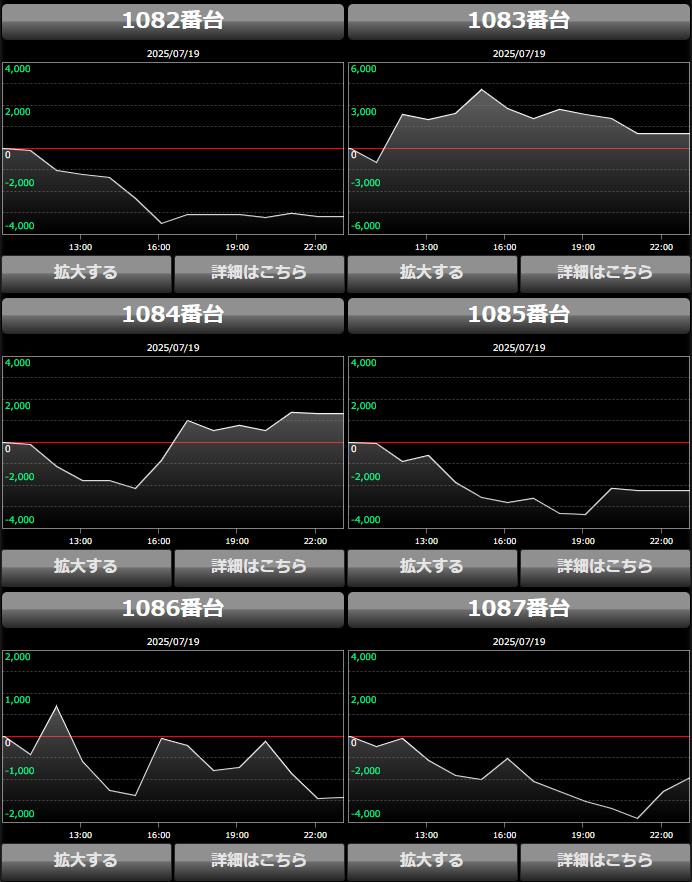The image size is (692, 882).
Task: Tap 拡大する under the 1085番台 graph
Action: click(432, 566)
